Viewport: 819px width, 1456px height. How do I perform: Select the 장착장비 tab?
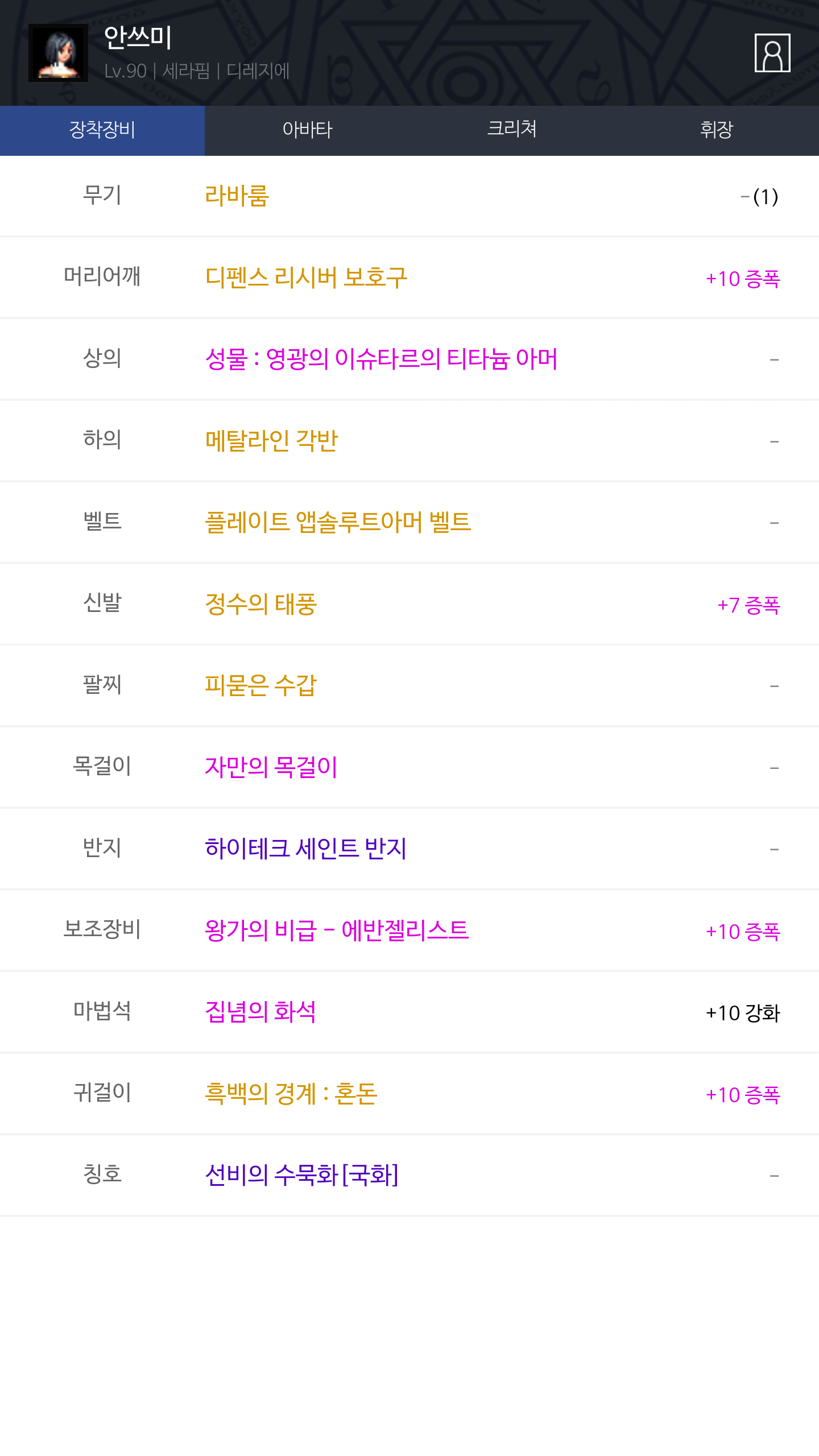click(102, 130)
